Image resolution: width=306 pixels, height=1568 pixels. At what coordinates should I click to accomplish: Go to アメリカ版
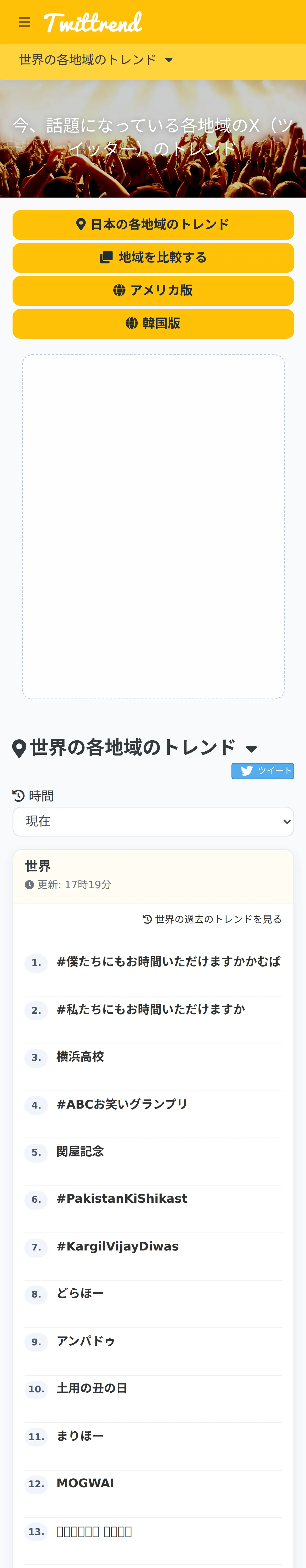153,290
